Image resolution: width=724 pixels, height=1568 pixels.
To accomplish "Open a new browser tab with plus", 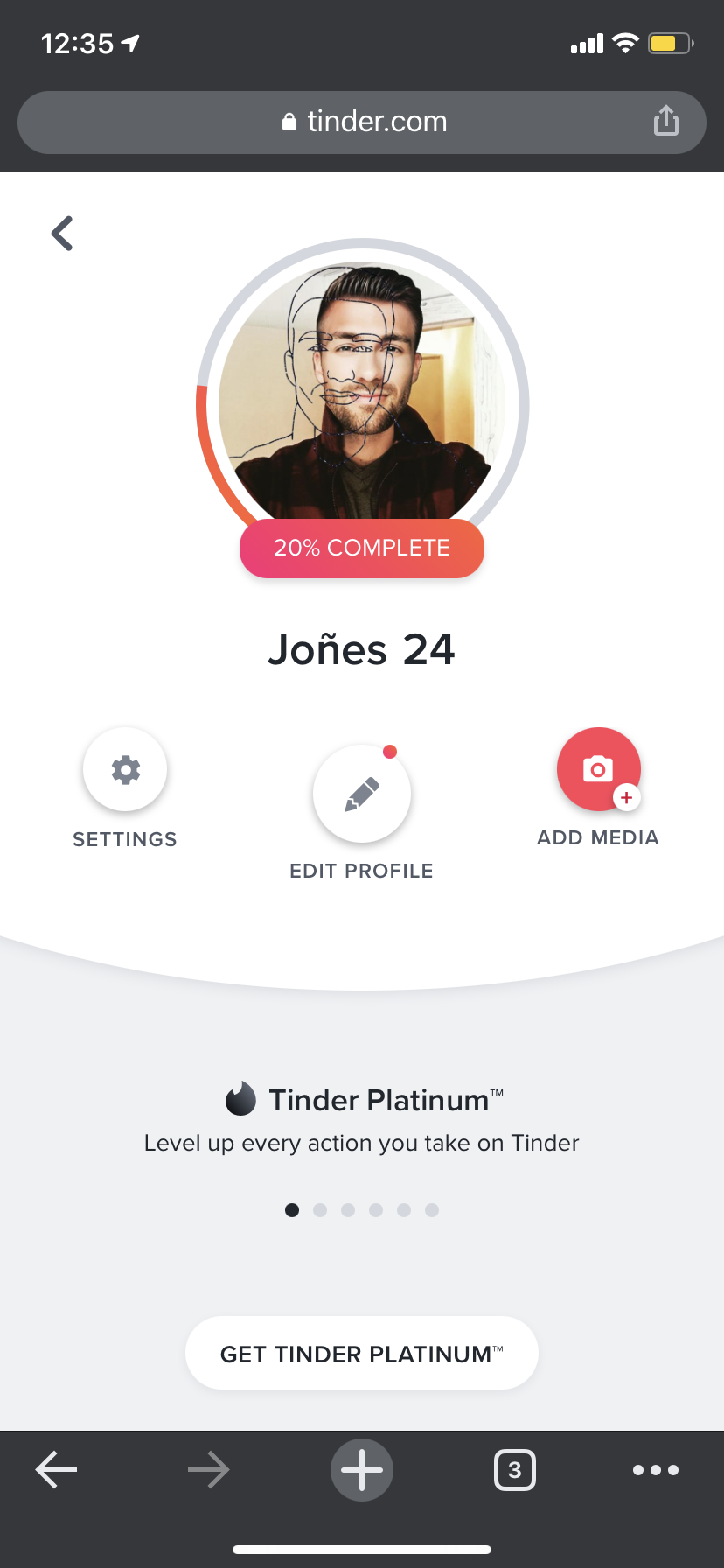I will click(x=362, y=1470).
